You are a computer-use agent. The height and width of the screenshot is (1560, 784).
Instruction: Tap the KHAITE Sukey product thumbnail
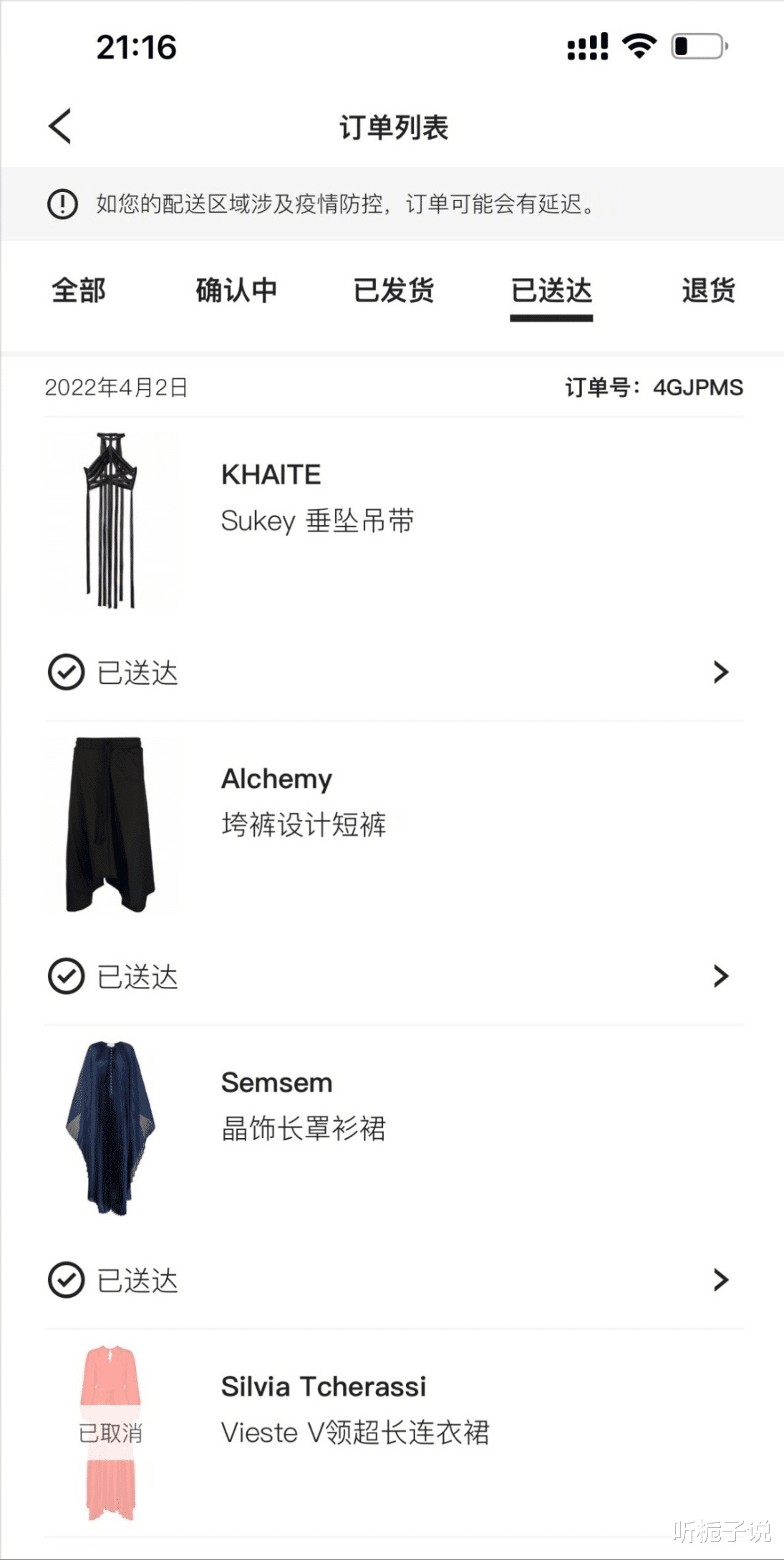(112, 518)
